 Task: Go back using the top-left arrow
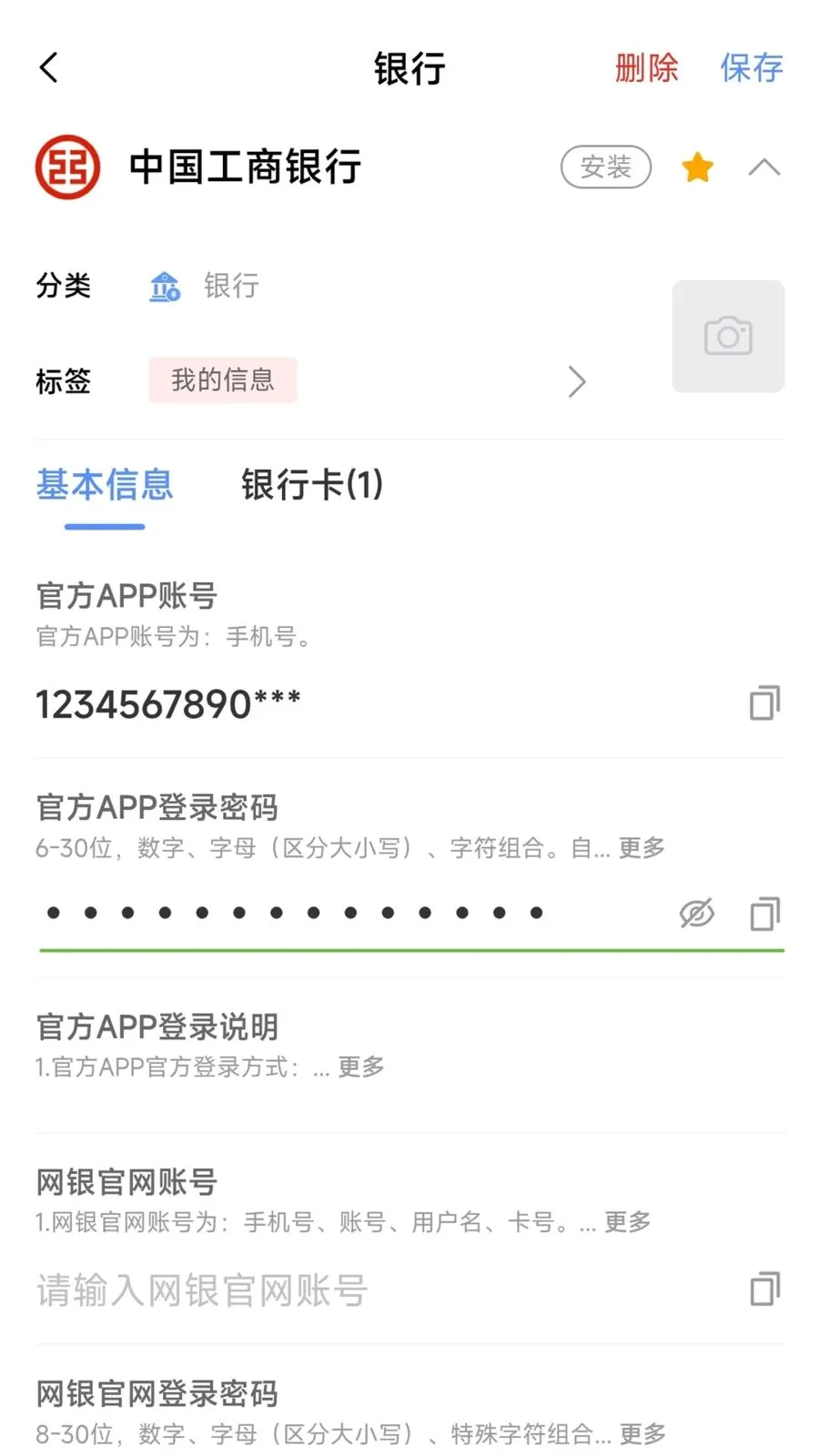[49, 67]
